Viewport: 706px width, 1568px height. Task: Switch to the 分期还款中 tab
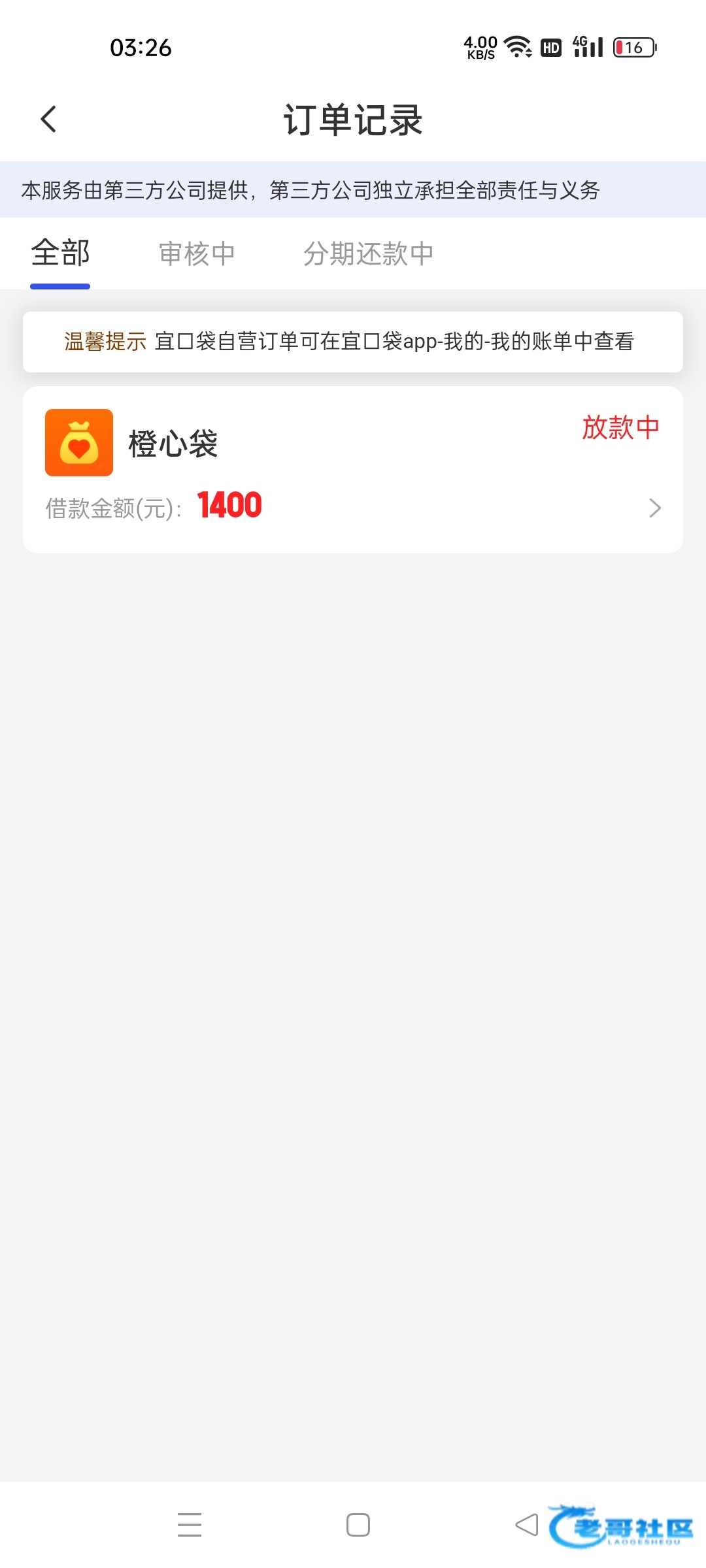coord(368,254)
